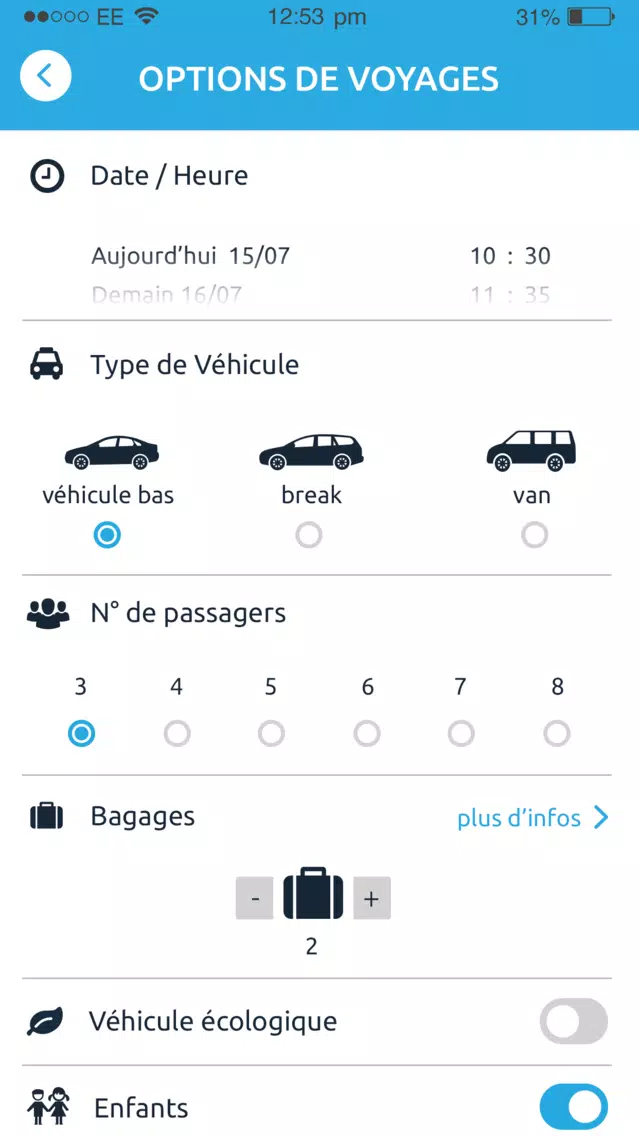Viewport: 639px width, 1136px height.
Task: Set passenger count to 4
Action: (177, 733)
